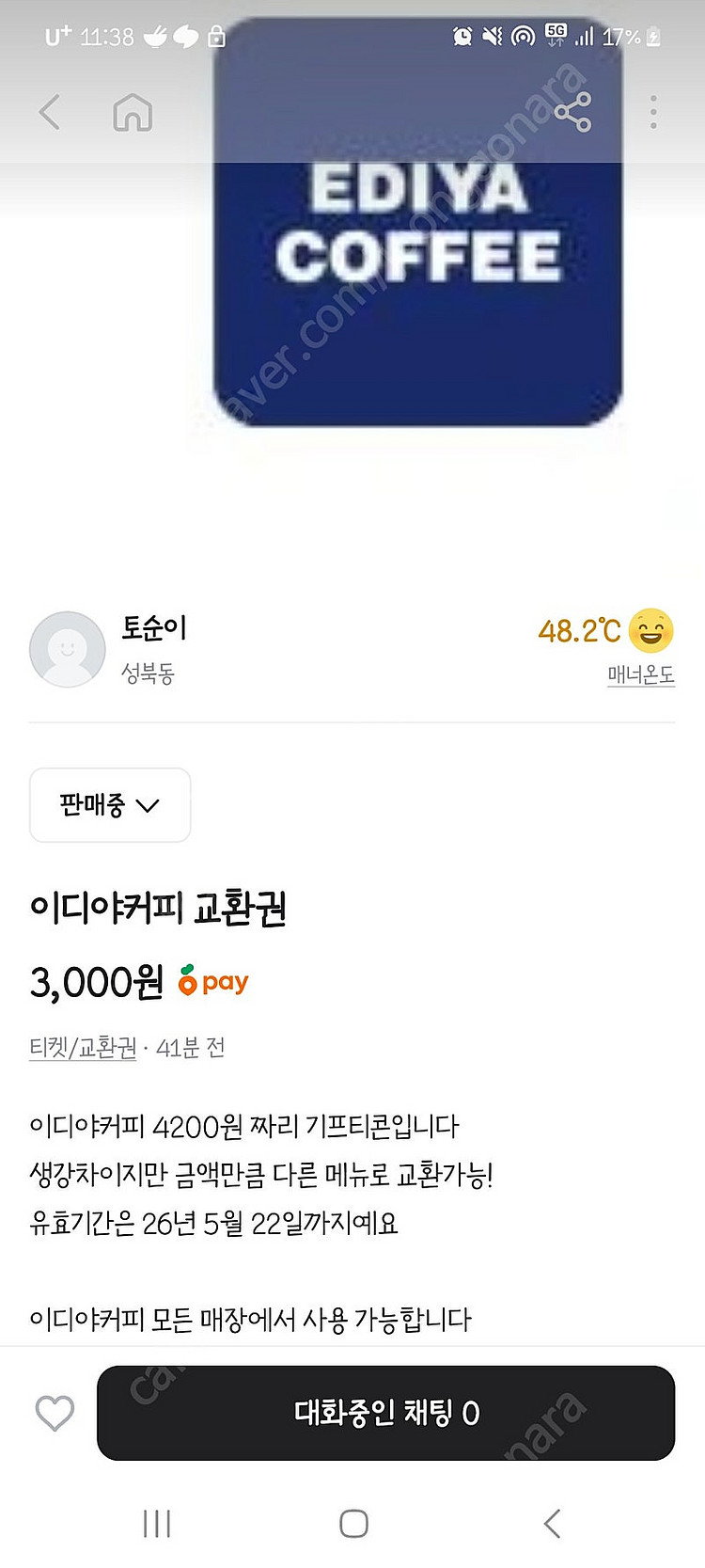
Task: Open recent apps from the navigation bar
Action: 157,1524
